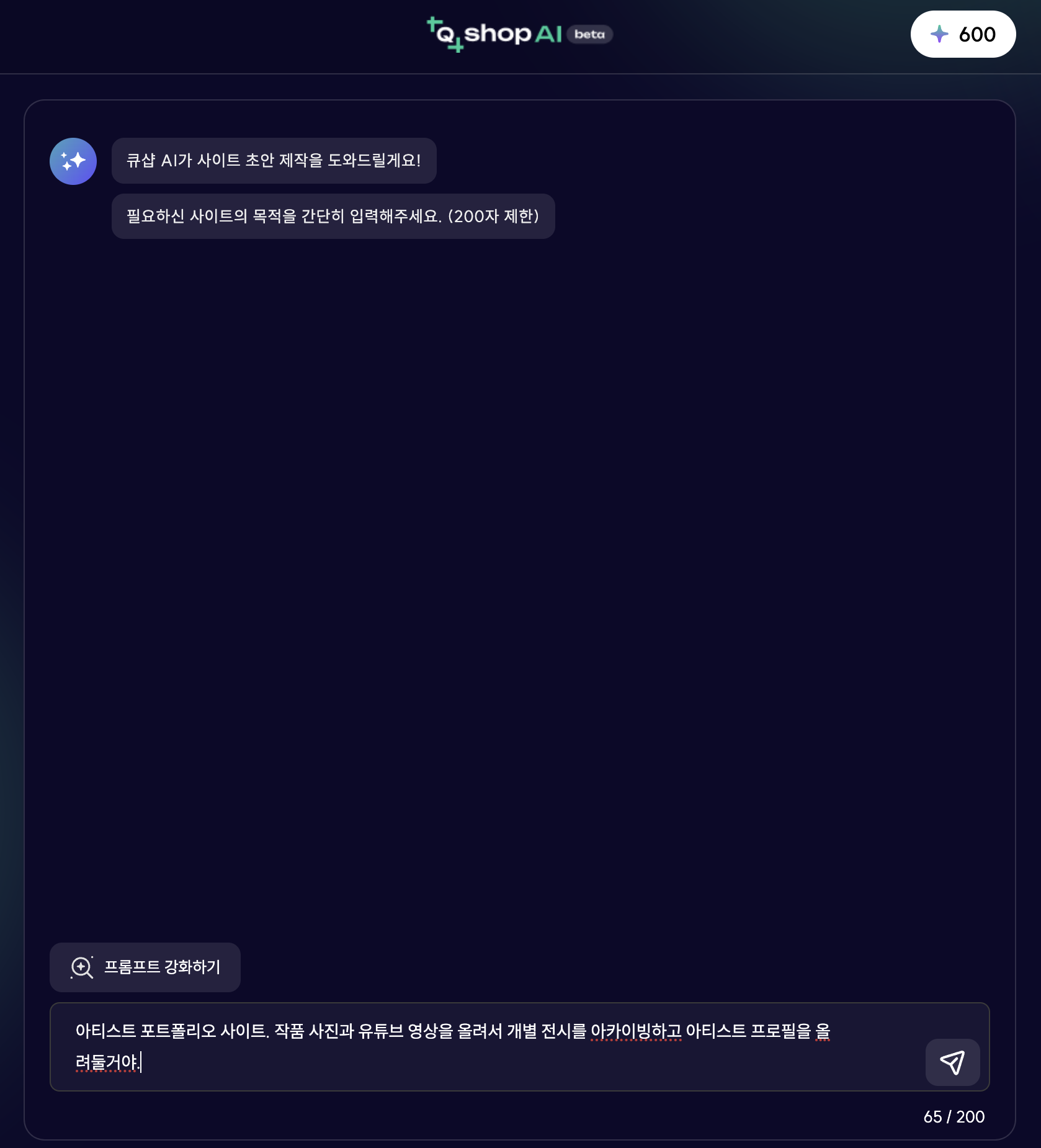Click the magnifier plus icon before 강화하기 text
Screen dimensions: 1041x1148
click(83, 967)
